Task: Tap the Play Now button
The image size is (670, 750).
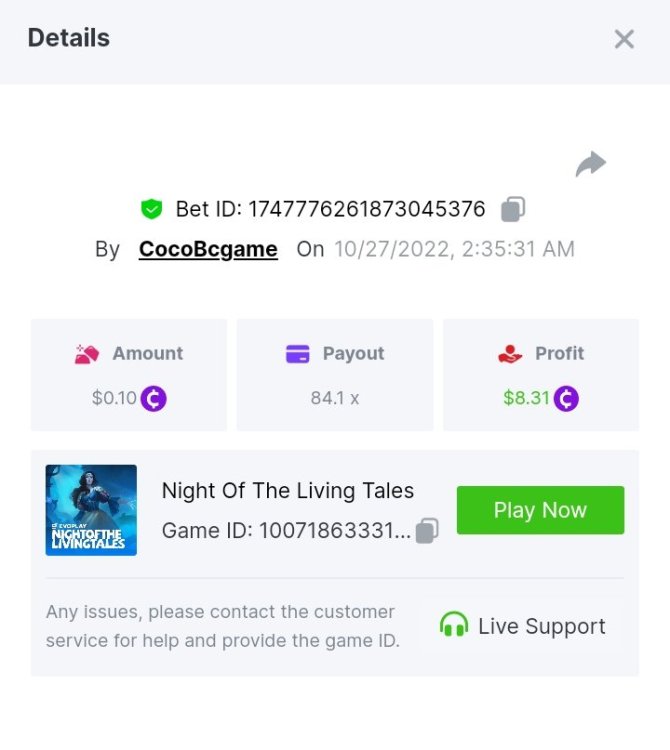Action: 540,510
